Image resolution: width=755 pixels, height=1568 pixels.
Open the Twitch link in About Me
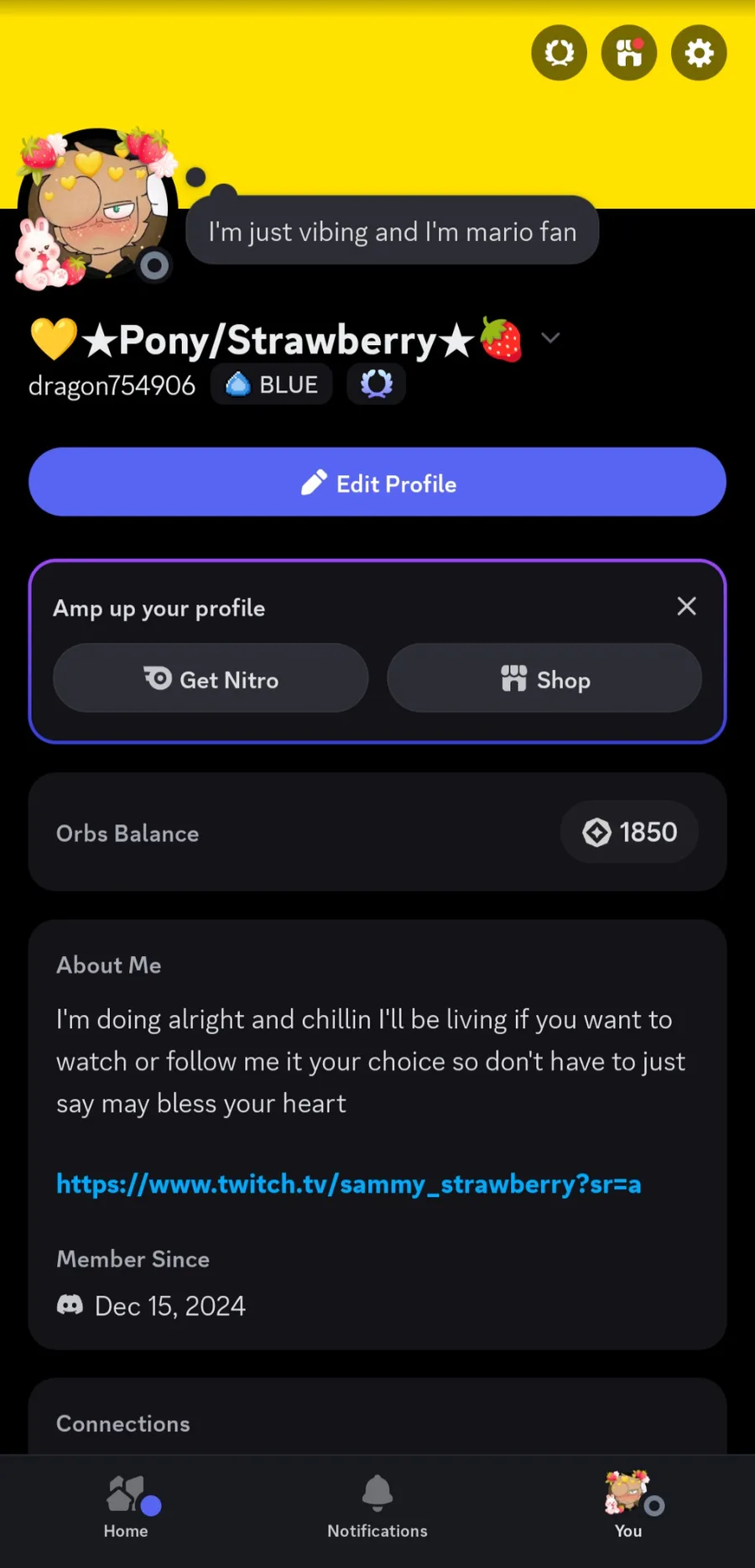pos(348,1184)
